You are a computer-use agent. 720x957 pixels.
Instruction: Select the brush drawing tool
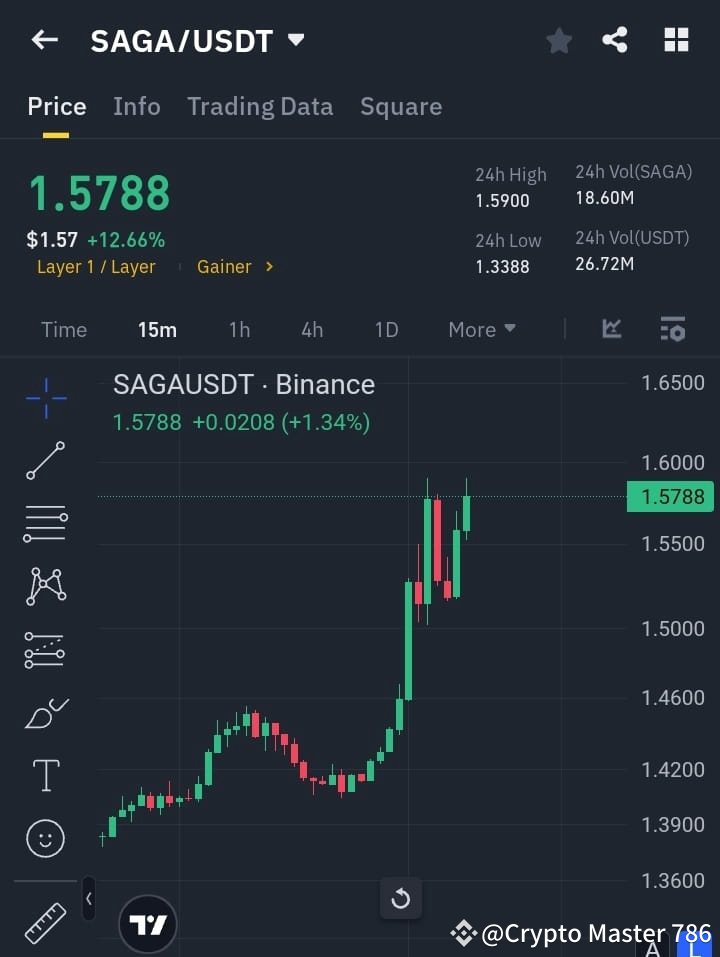point(45,713)
